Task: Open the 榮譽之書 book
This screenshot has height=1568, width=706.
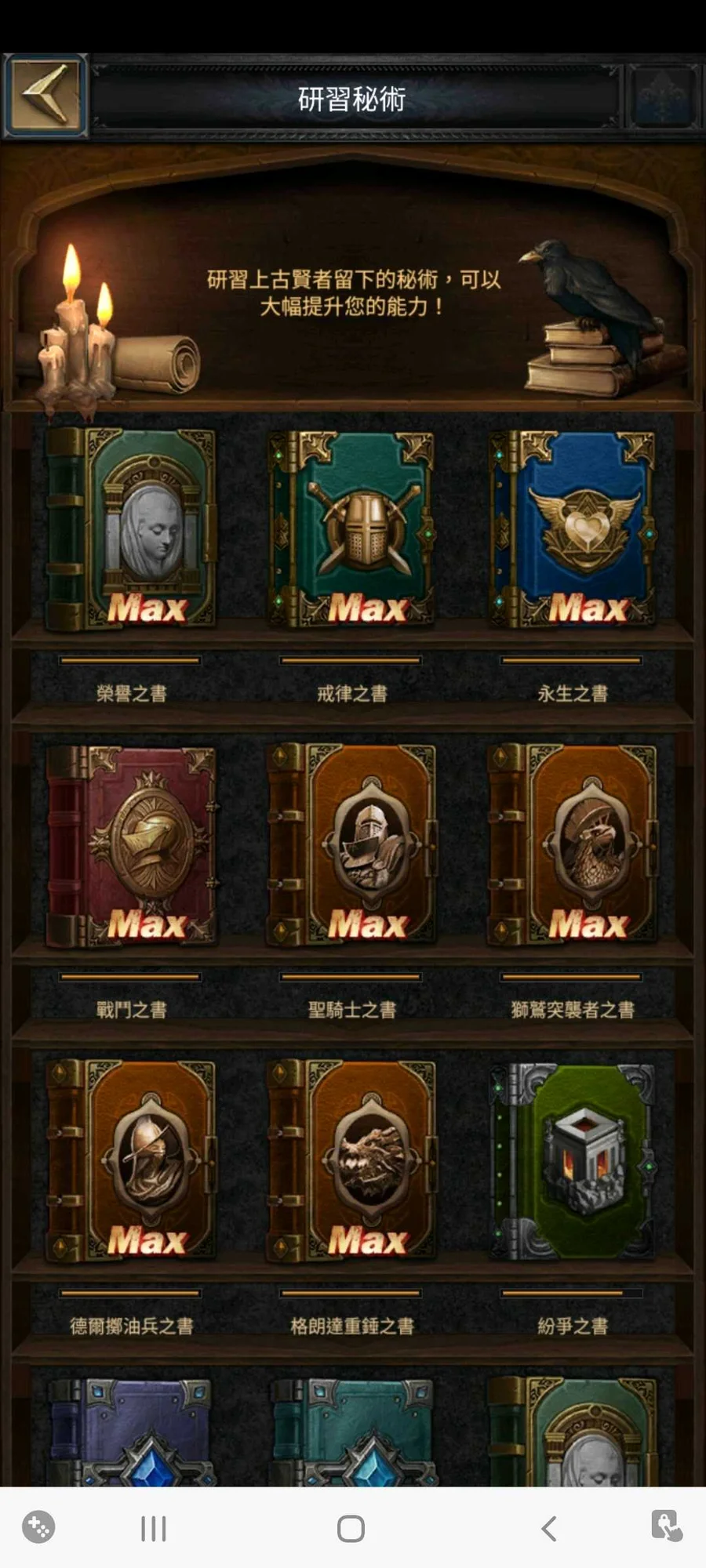Action: 132,529
